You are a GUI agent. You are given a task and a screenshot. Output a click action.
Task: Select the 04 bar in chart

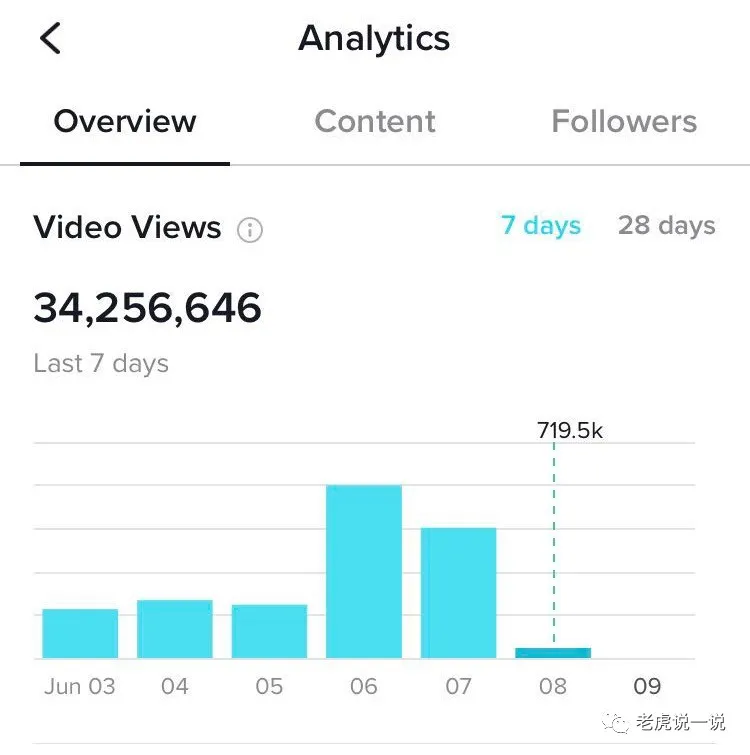coord(174,628)
